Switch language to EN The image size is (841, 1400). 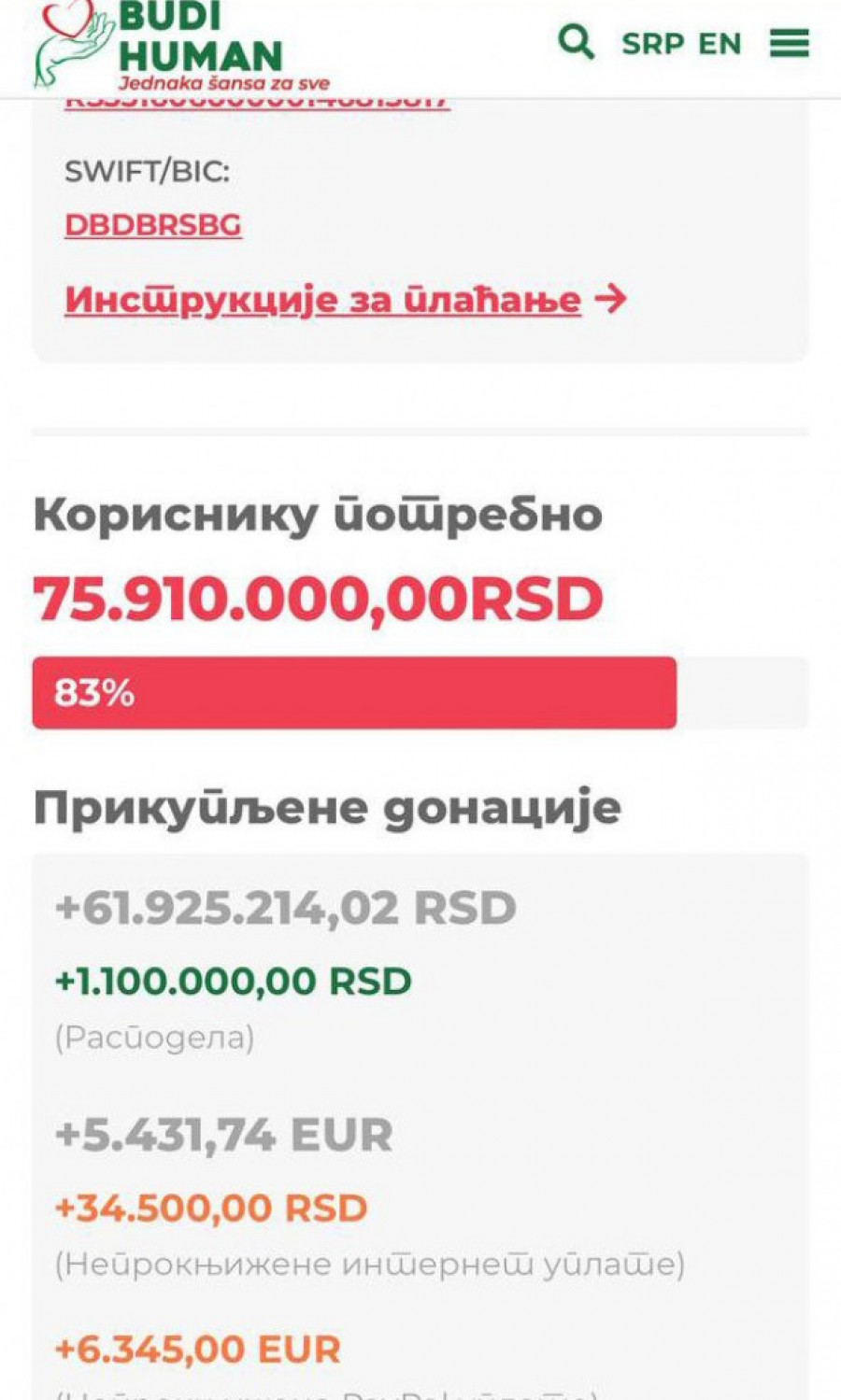pos(720,44)
